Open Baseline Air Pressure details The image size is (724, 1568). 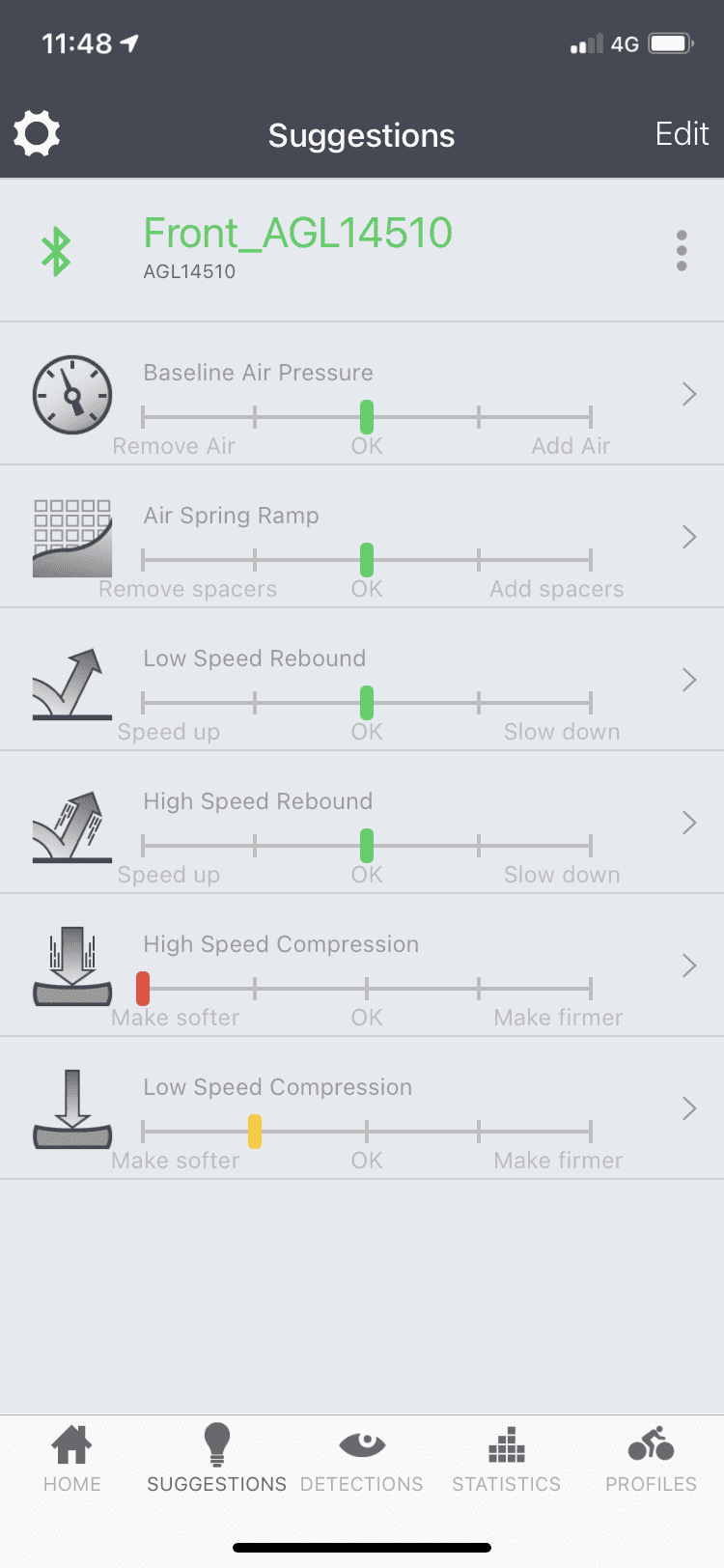click(362, 394)
